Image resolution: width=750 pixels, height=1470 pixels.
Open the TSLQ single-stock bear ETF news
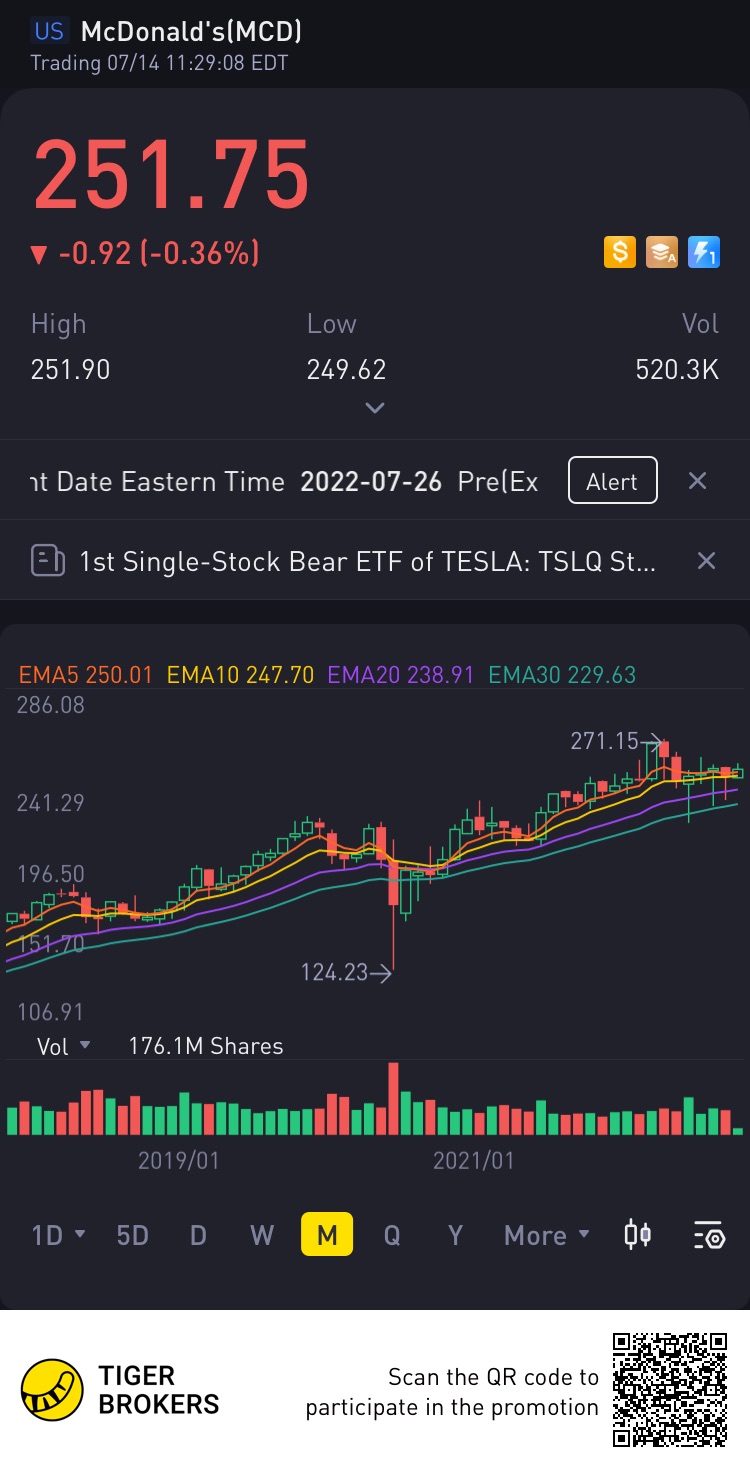point(368,561)
